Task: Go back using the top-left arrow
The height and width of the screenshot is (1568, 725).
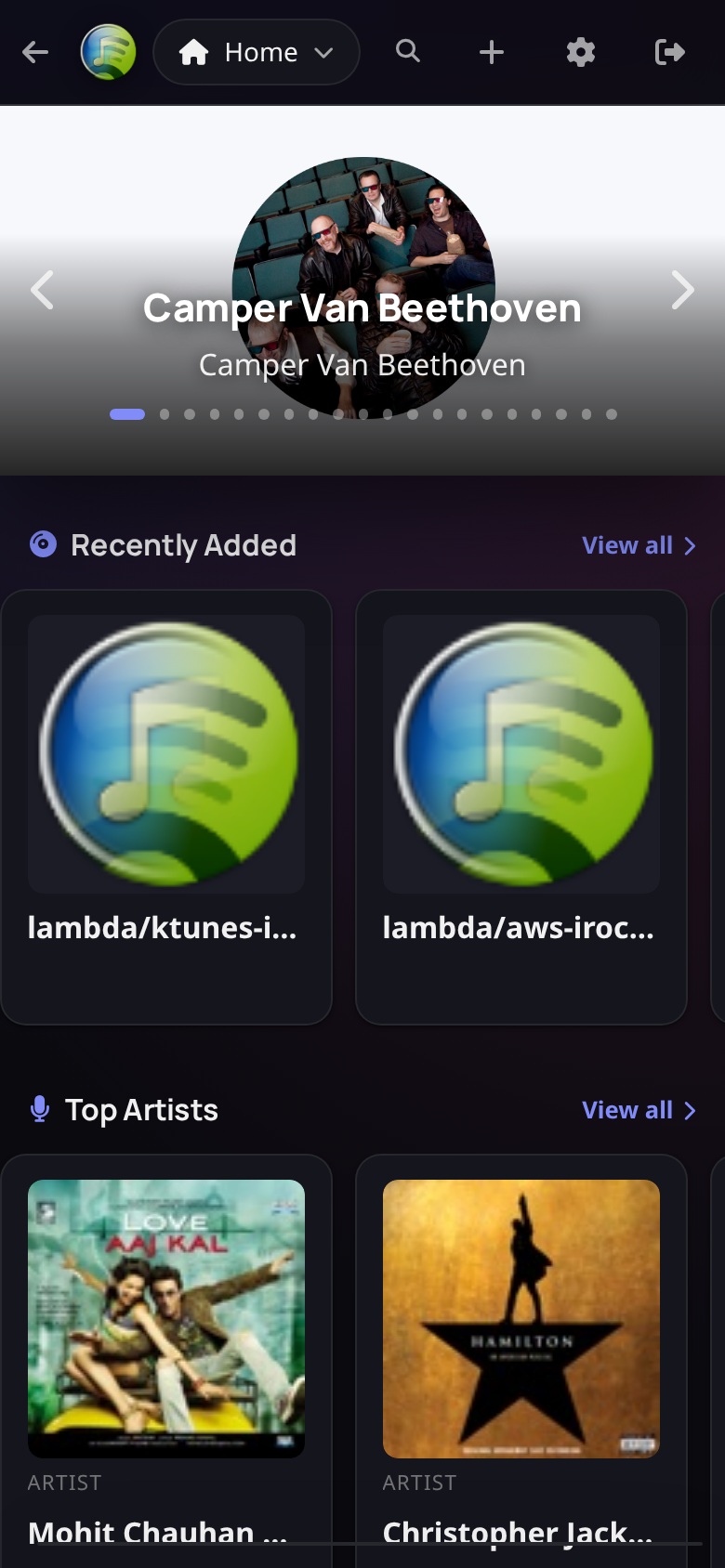Action: tap(35, 52)
